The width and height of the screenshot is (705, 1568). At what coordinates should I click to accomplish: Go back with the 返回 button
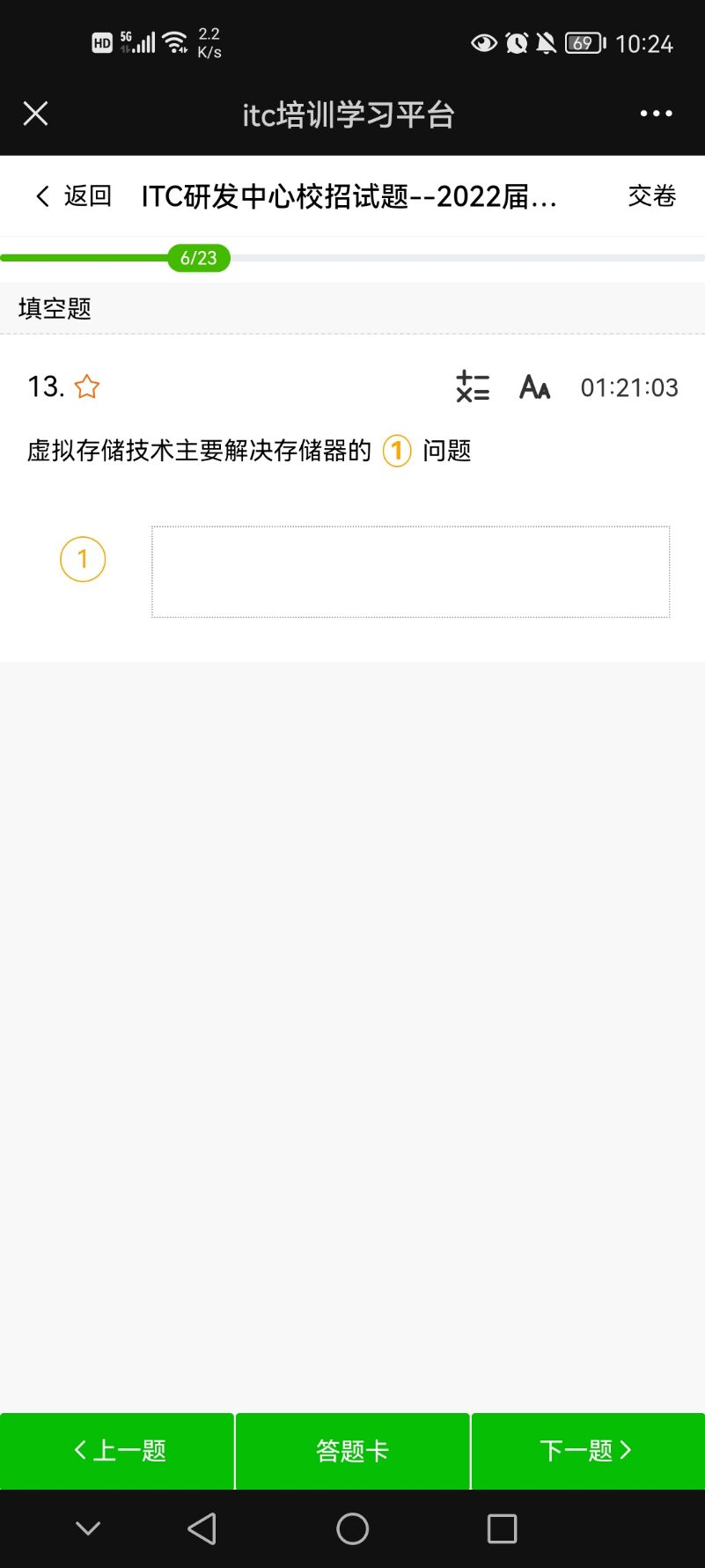coord(74,195)
